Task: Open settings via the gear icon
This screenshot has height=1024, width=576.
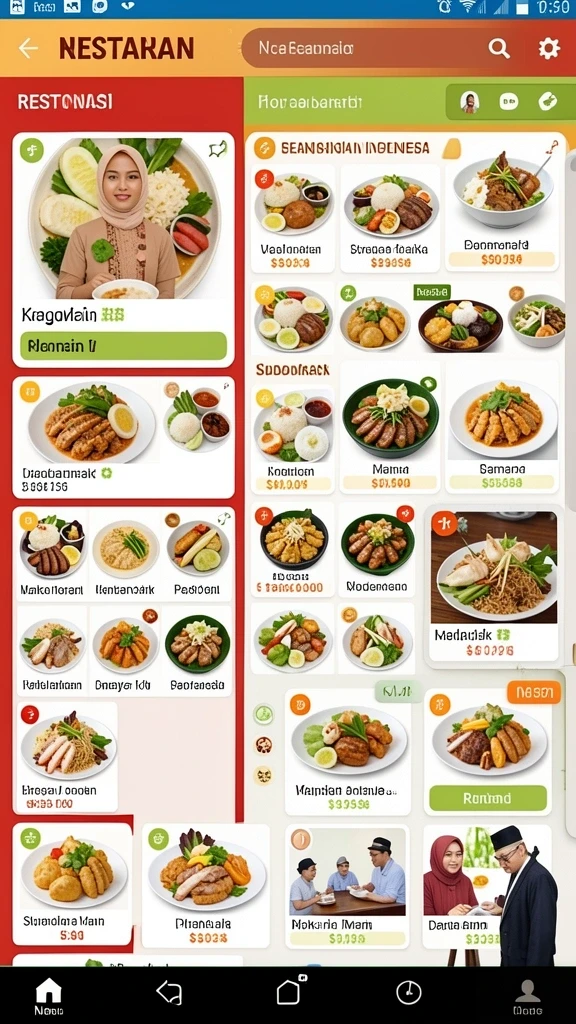Action: 549,48
